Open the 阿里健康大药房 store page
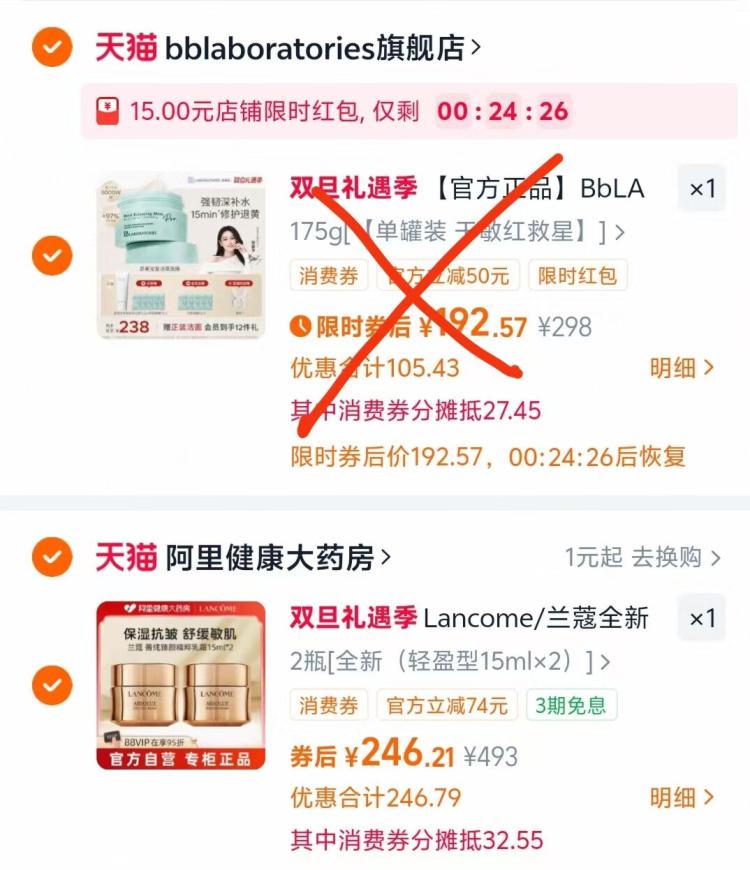 [243, 557]
